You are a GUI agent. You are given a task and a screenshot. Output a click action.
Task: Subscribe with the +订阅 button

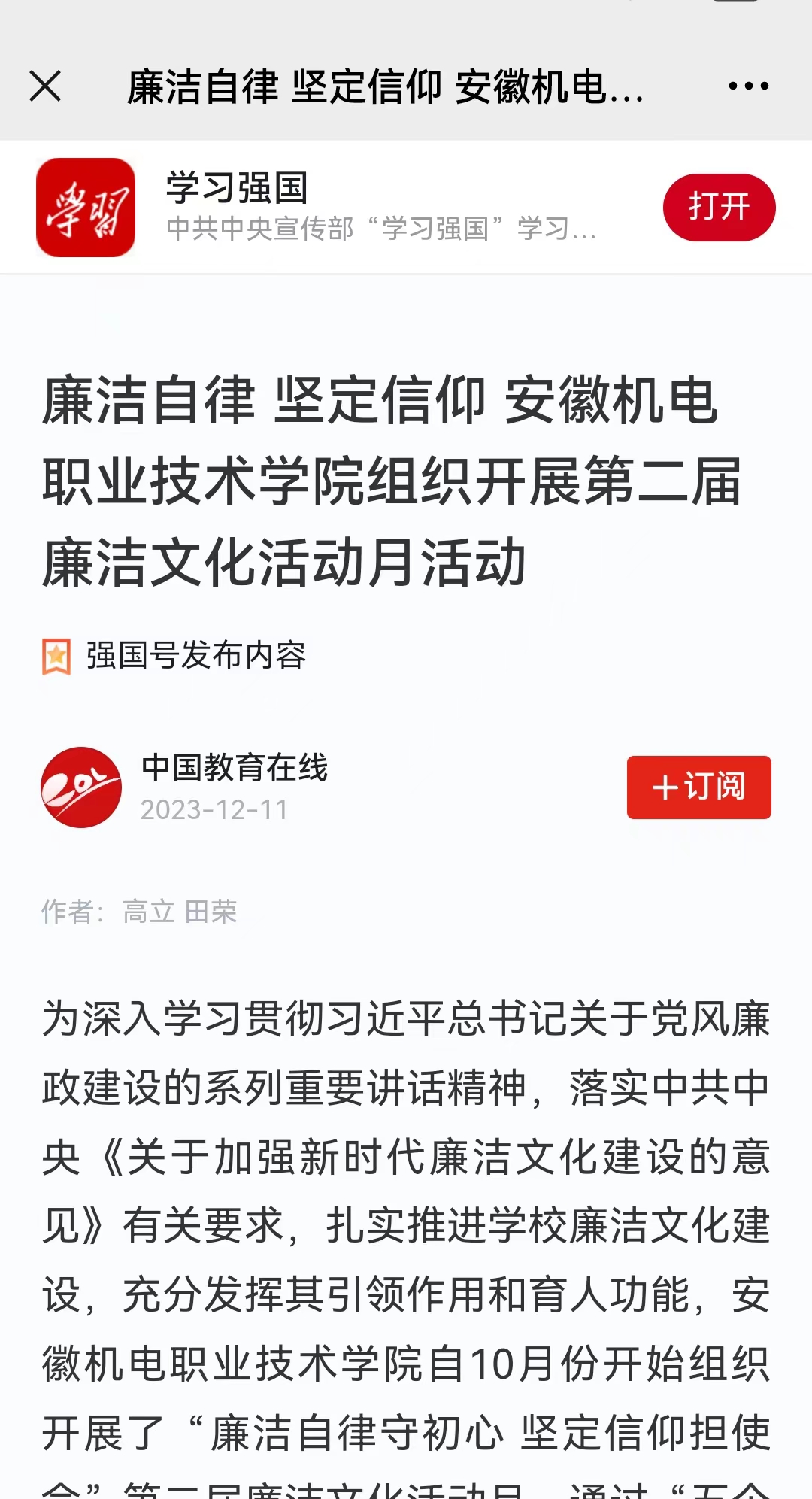pos(698,787)
